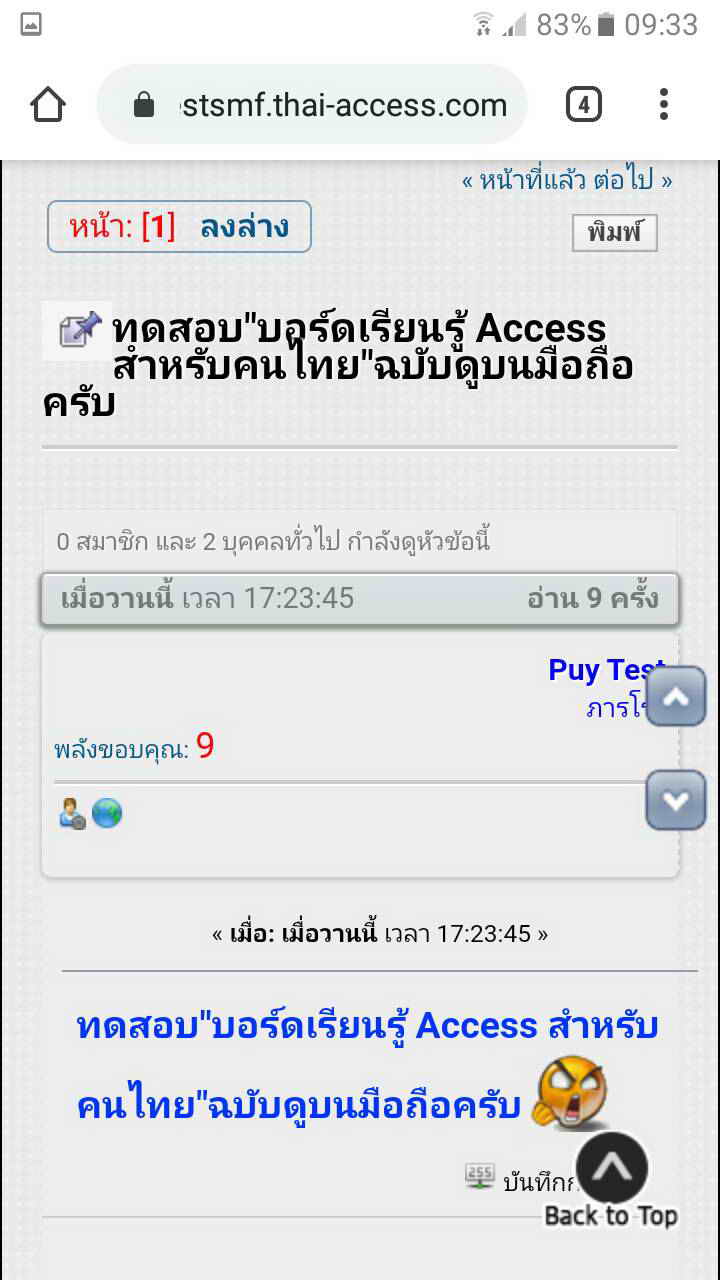
Task: Open the browser overflow menu
Action: coord(663,105)
